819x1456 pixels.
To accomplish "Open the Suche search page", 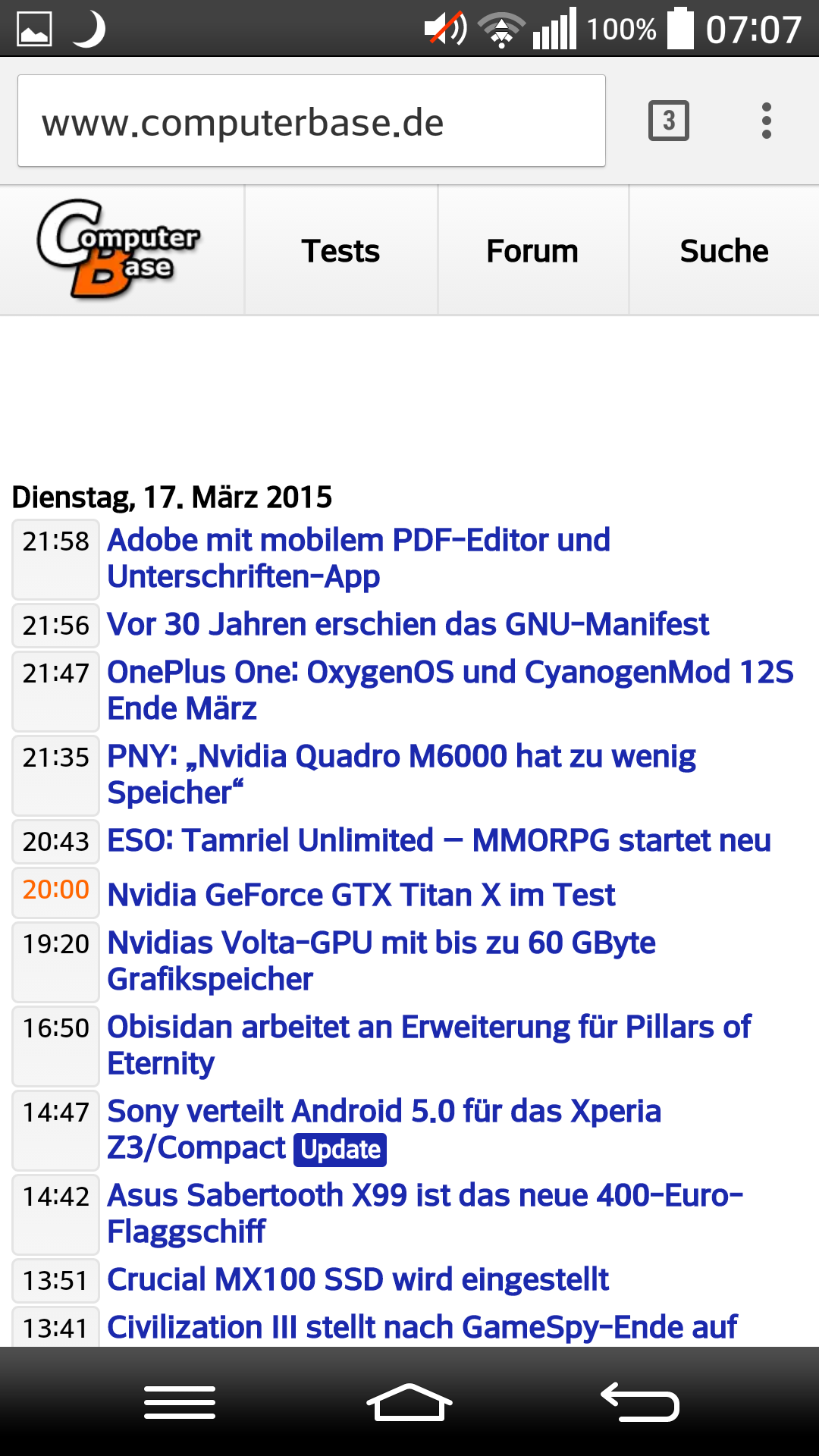I will 723,251.
